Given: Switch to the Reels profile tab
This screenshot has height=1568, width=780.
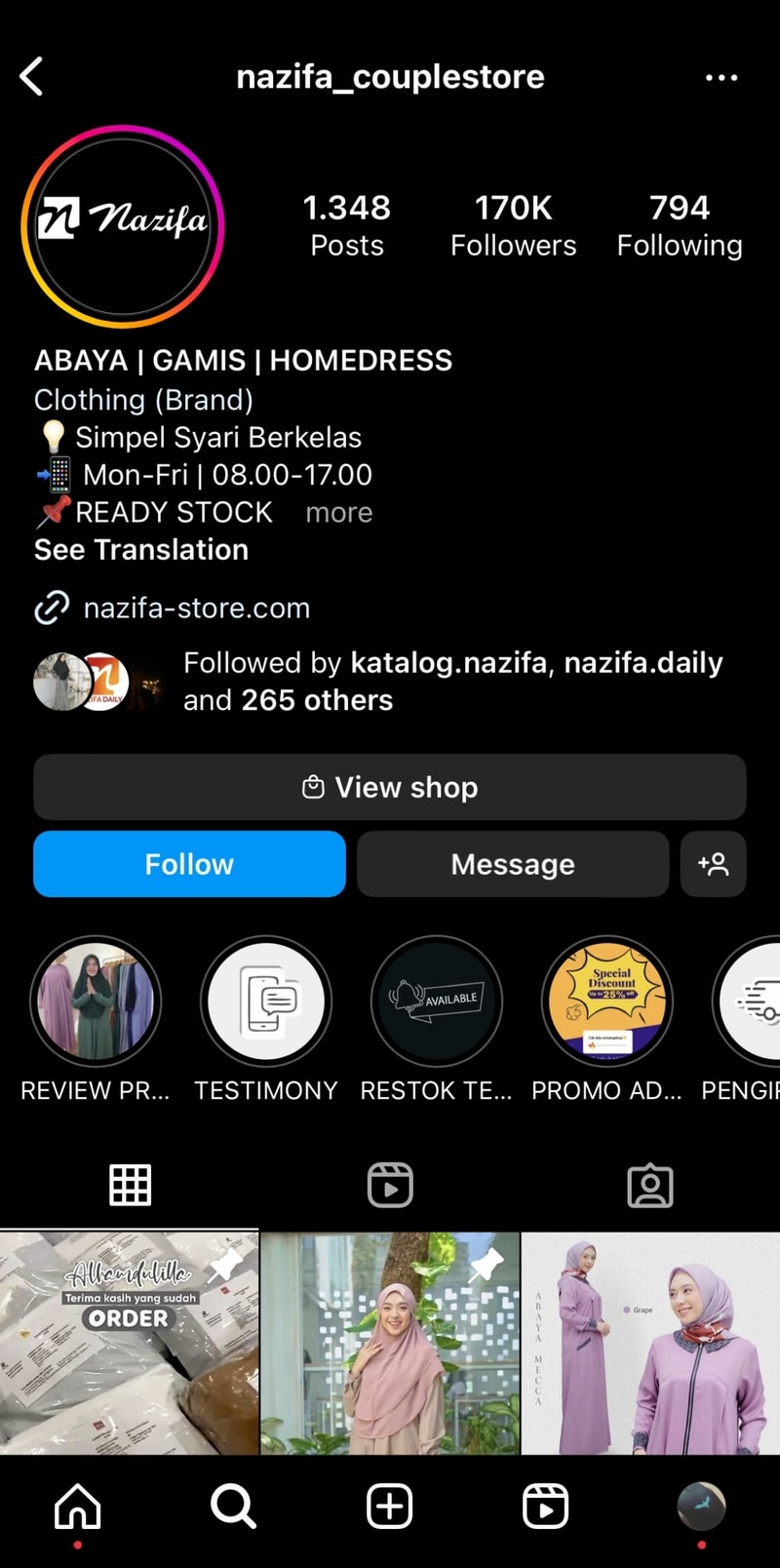Looking at the screenshot, I should [390, 1186].
